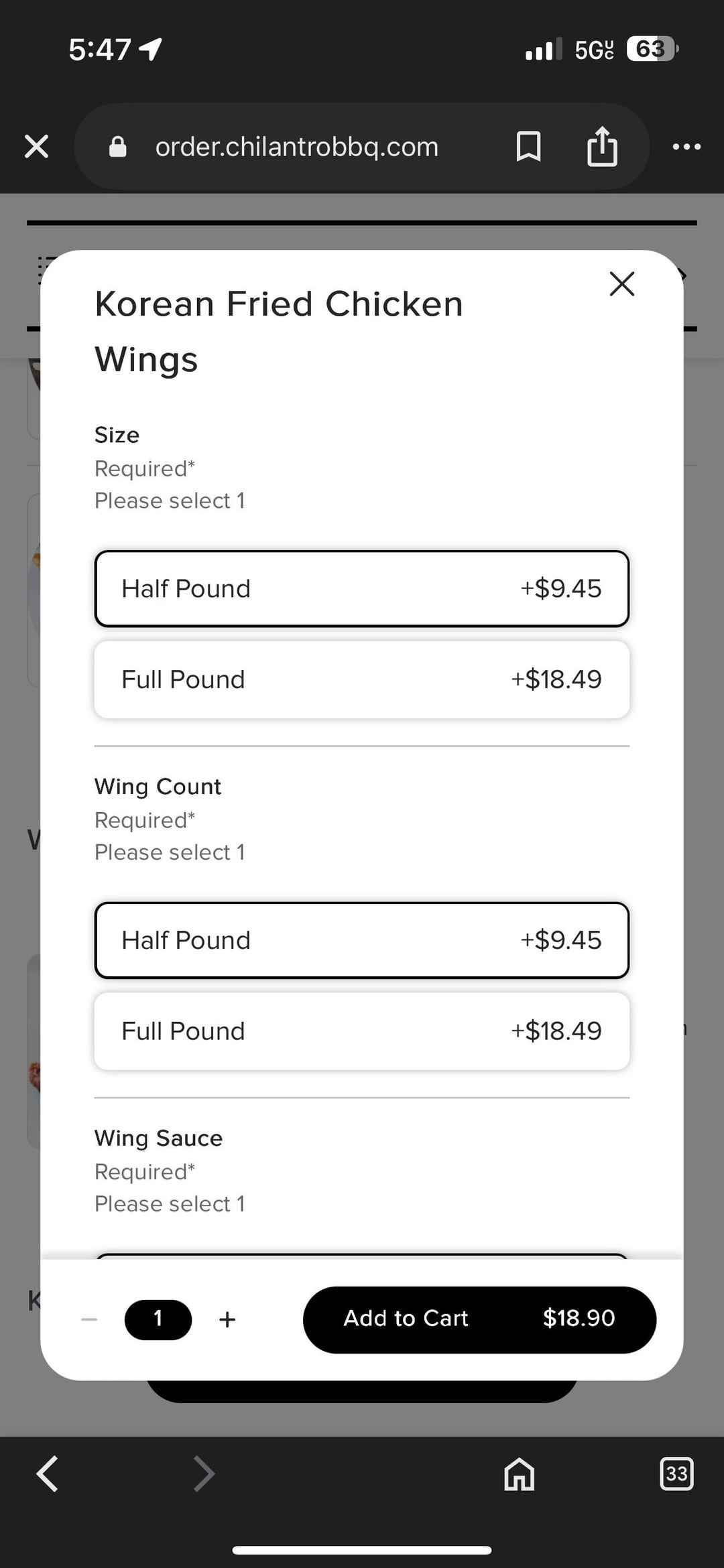Choose Full Pound under Wing Count
The image size is (724, 1568).
[362, 1031]
